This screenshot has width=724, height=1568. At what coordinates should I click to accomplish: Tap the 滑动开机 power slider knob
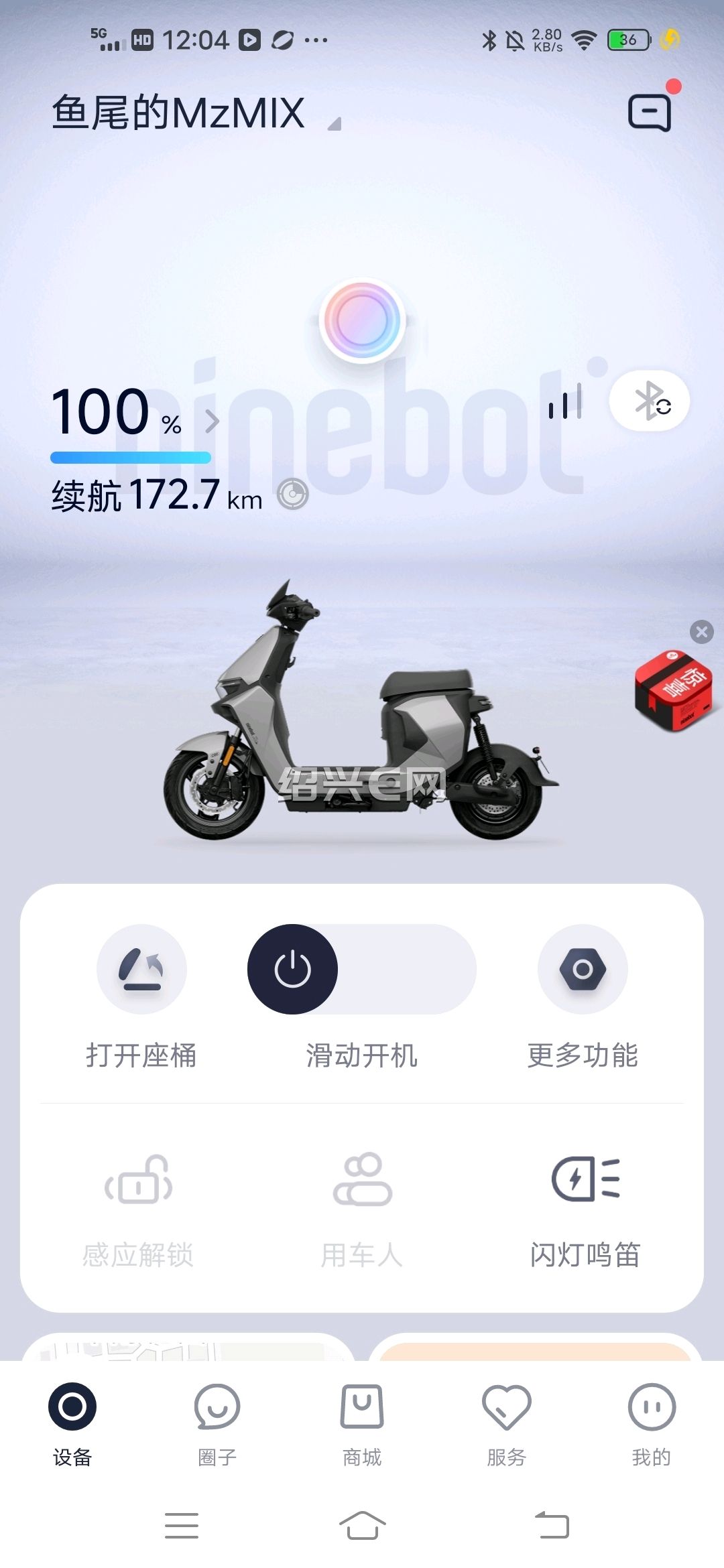(293, 970)
